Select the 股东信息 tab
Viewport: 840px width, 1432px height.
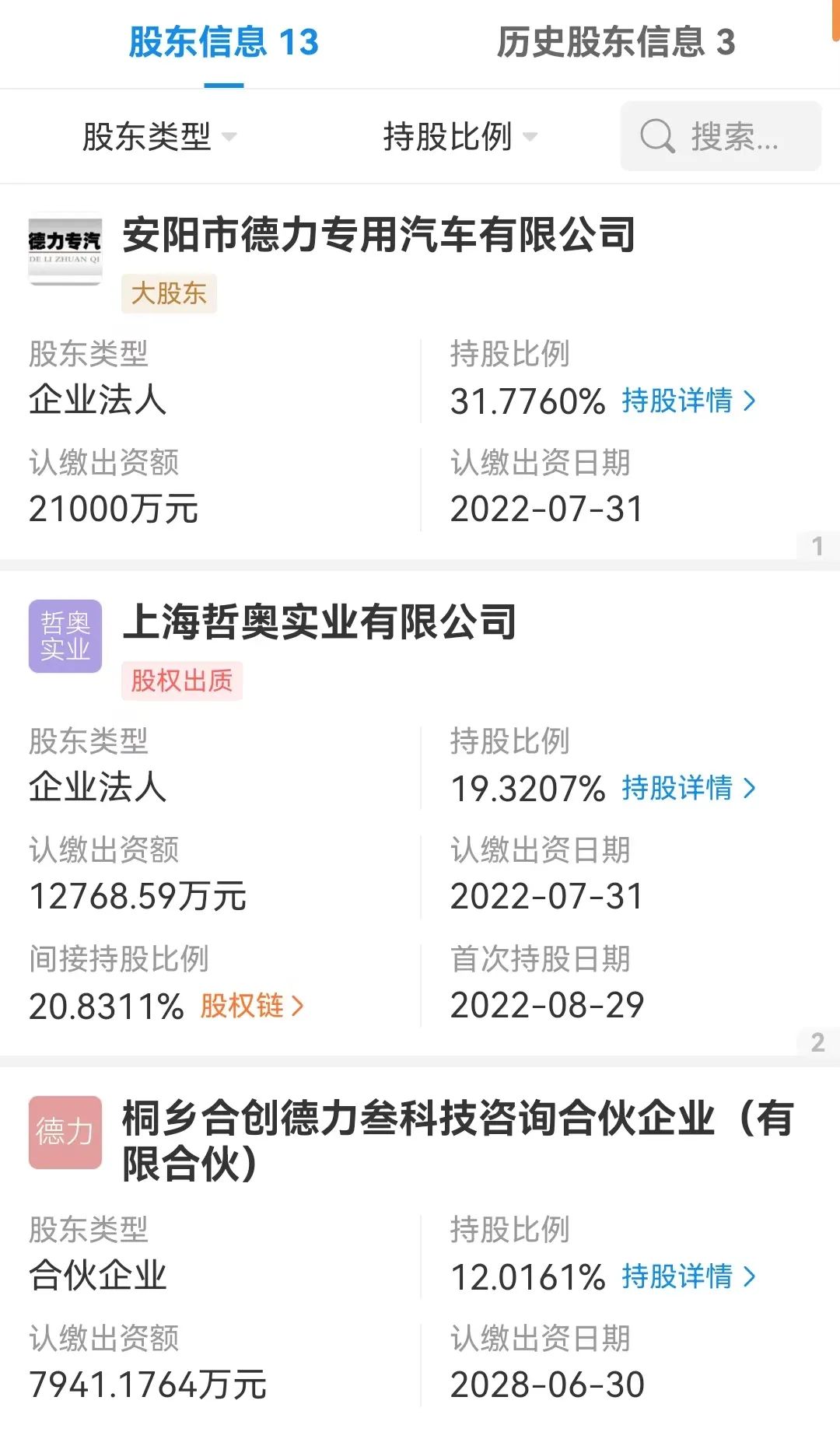(223, 42)
